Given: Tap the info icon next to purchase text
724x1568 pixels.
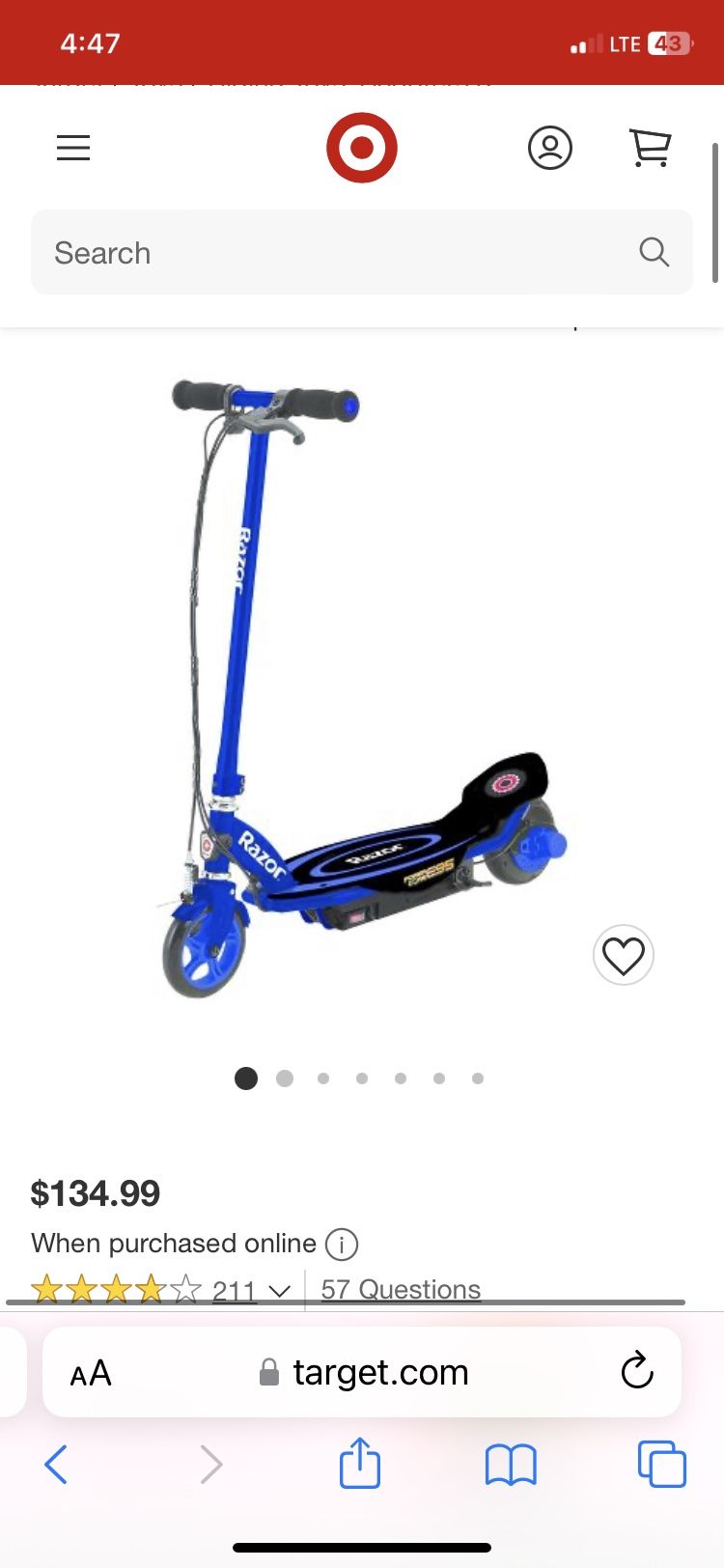Looking at the screenshot, I should [341, 1244].
